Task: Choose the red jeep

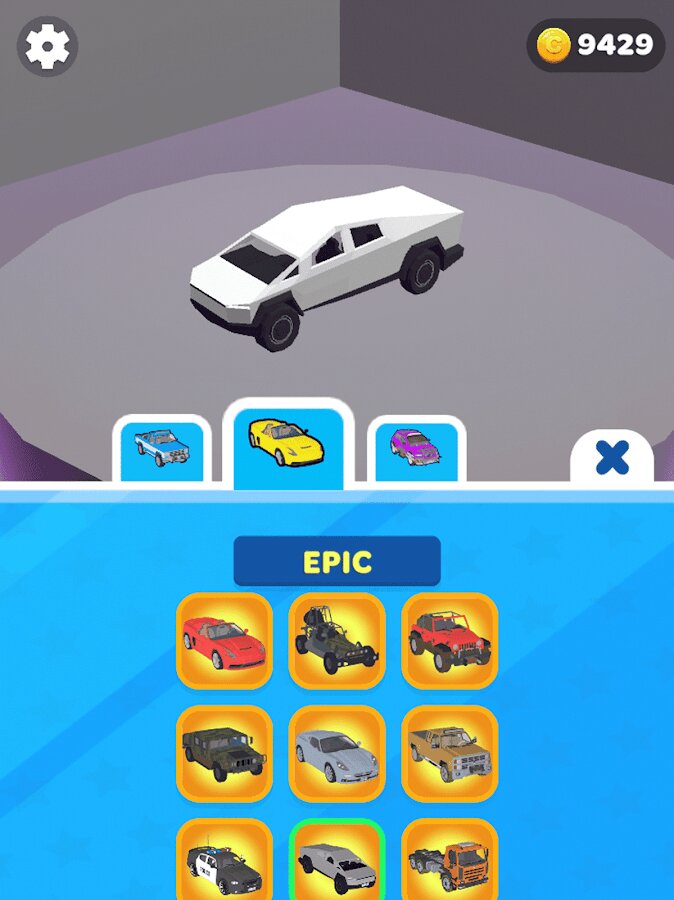Action: click(x=450, y=640)
